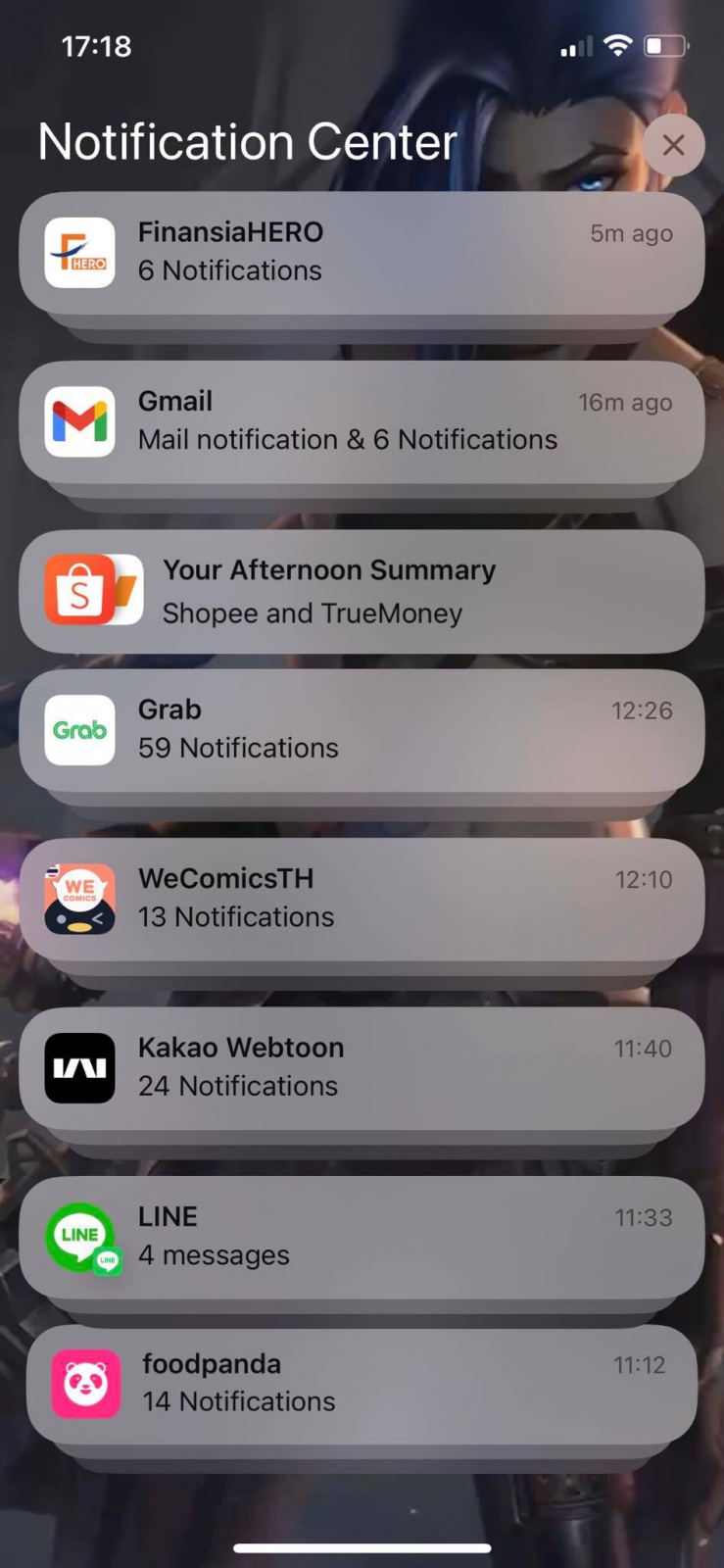The height and width of the screenshot is (1568, 724).
Task: Expand the Grab 59 notifications stack
Action: click(x=362, y=729)
